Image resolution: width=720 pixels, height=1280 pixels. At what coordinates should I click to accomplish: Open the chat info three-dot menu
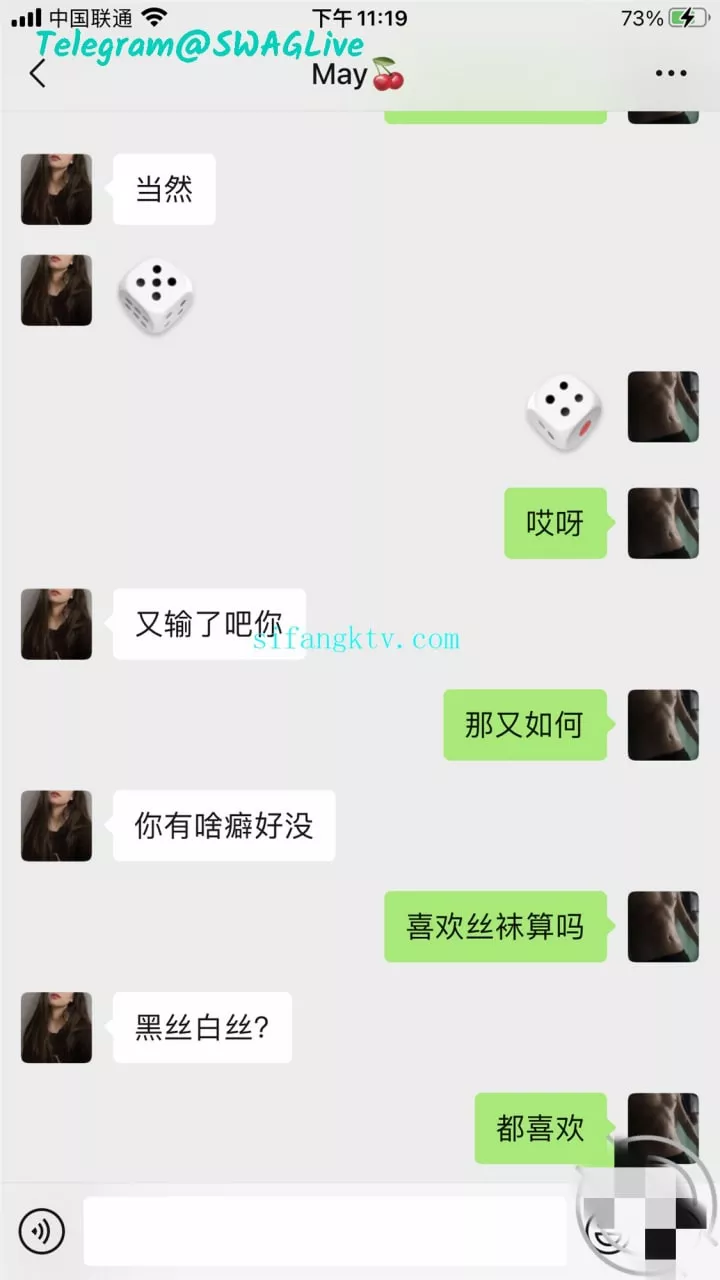(x=671, y=73)
